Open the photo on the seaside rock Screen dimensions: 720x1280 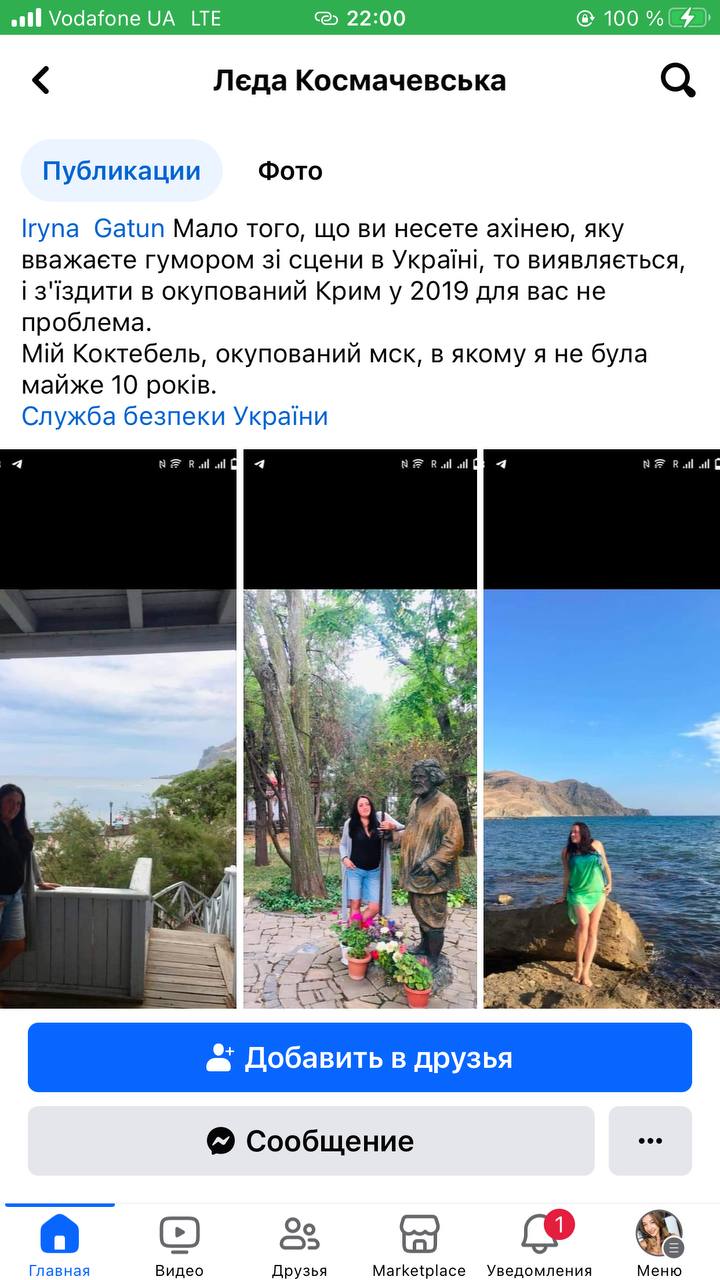[x=602, y=798]
